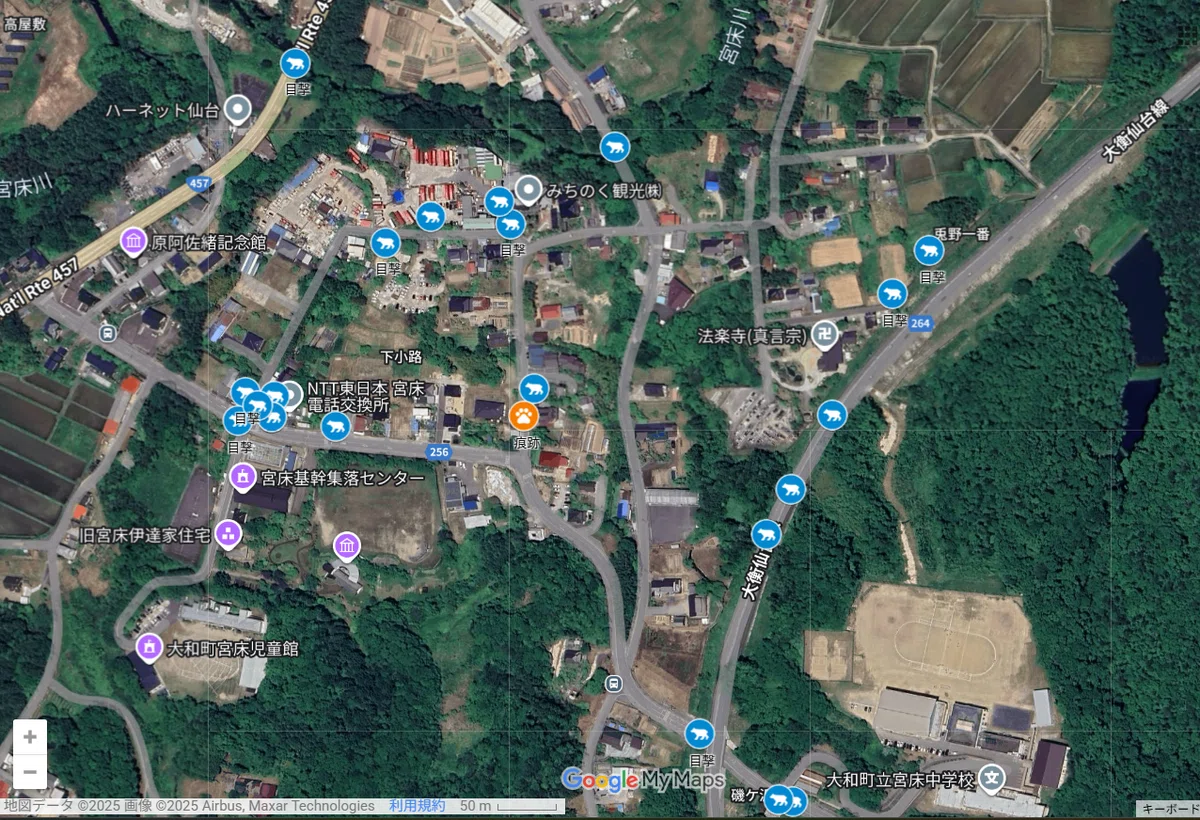Viewport: 1200px width, 820px height.
Task: Open the キーボード shortcuts button
Action: coord(1167,809)
